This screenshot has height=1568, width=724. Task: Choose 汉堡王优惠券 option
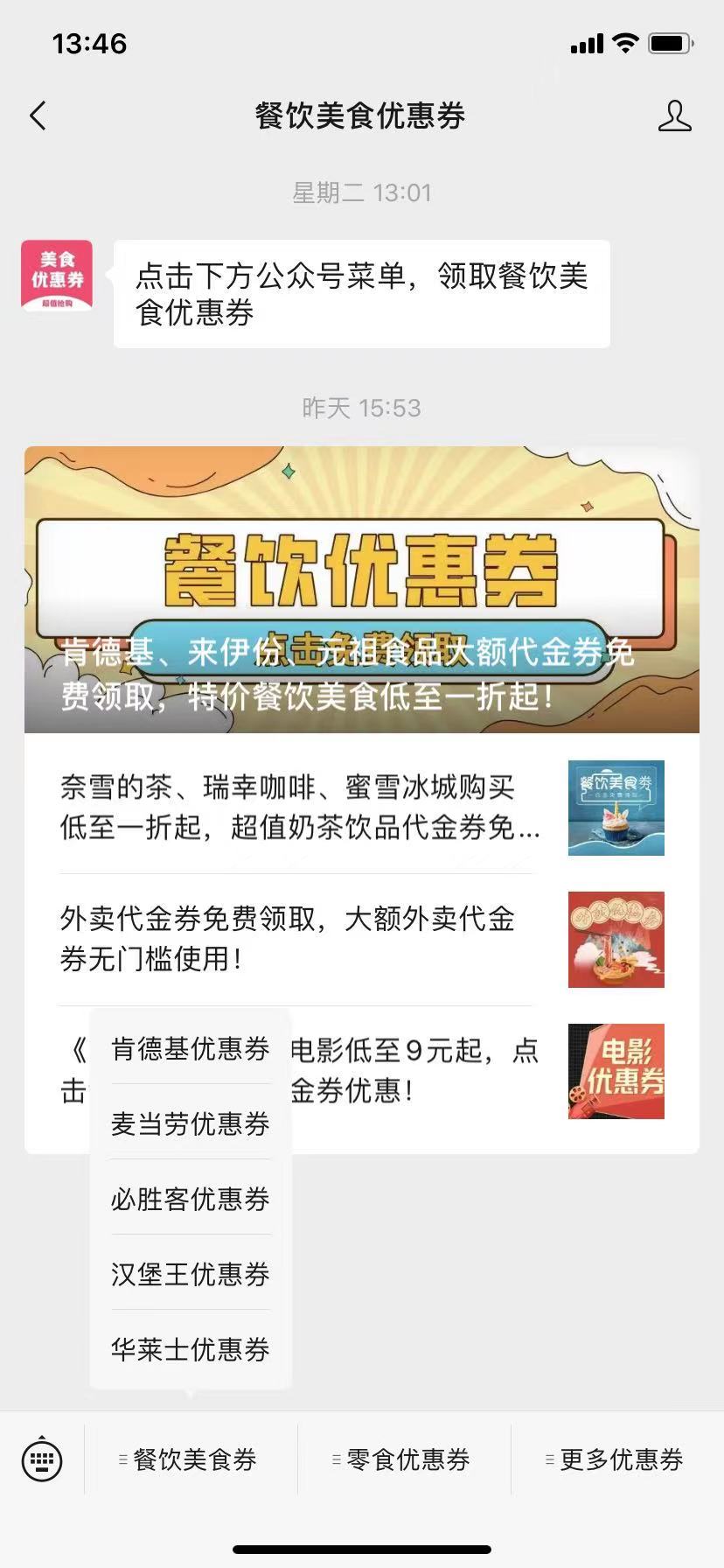(190, 1274)
